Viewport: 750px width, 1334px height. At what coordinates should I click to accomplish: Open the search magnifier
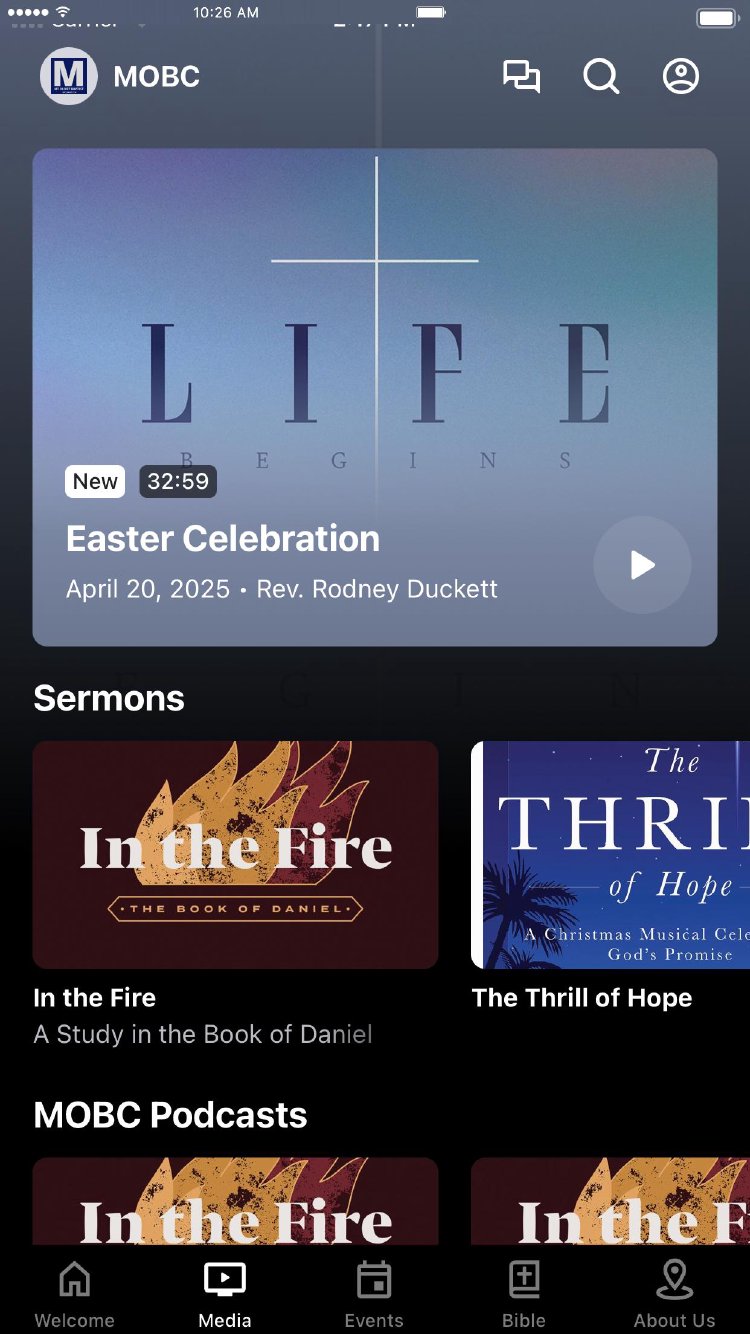point(601,77)
